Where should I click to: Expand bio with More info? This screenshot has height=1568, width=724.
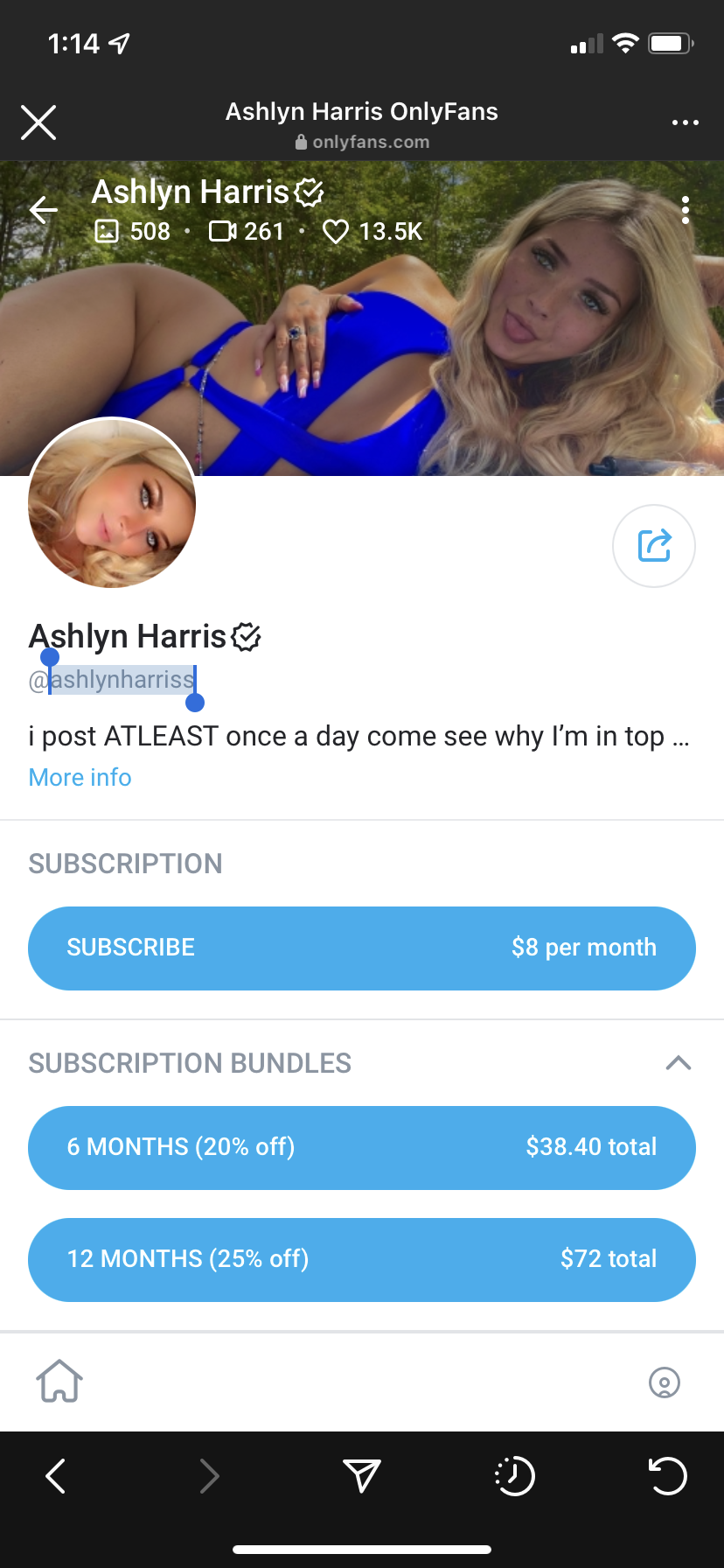click(80, 777)
